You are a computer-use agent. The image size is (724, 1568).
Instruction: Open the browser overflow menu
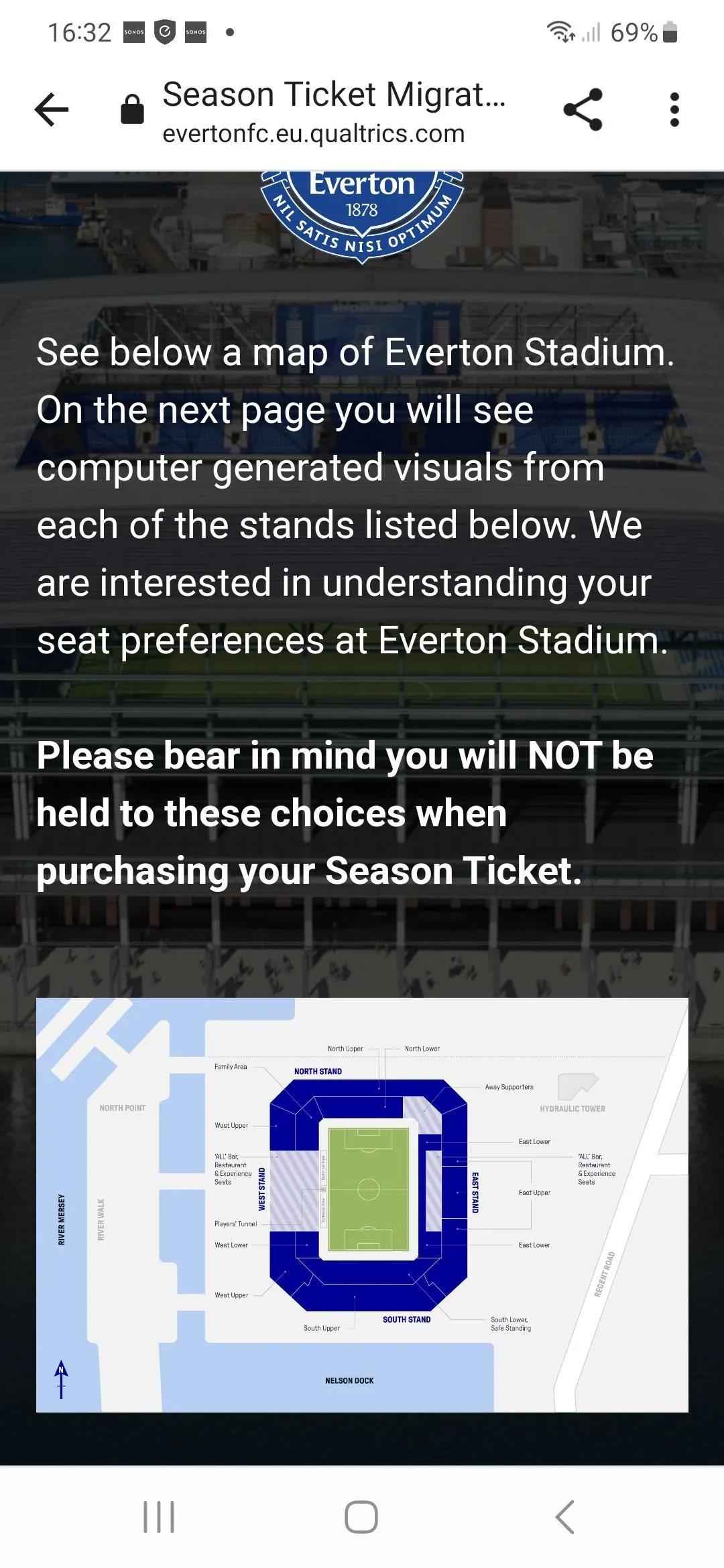[x=674, y=109]
